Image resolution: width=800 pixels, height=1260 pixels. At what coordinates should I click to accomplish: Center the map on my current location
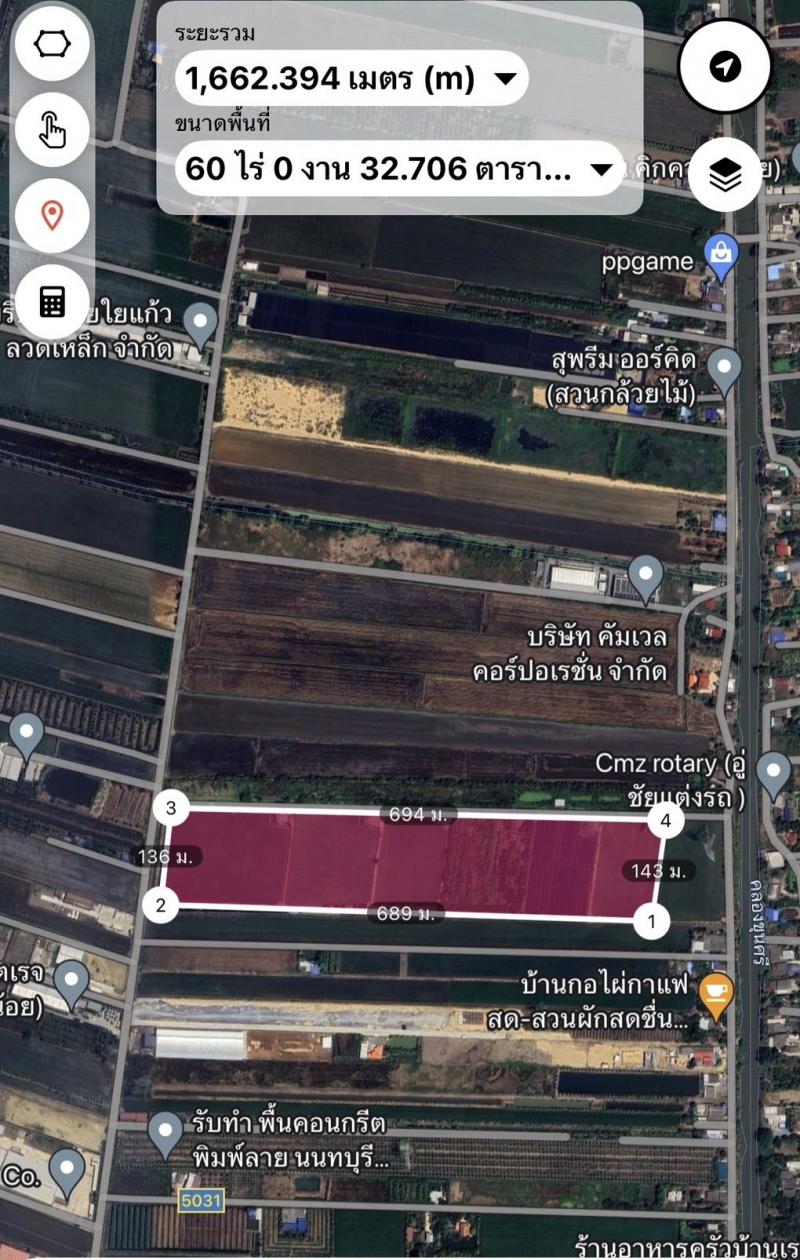click(x=724, y=67)
